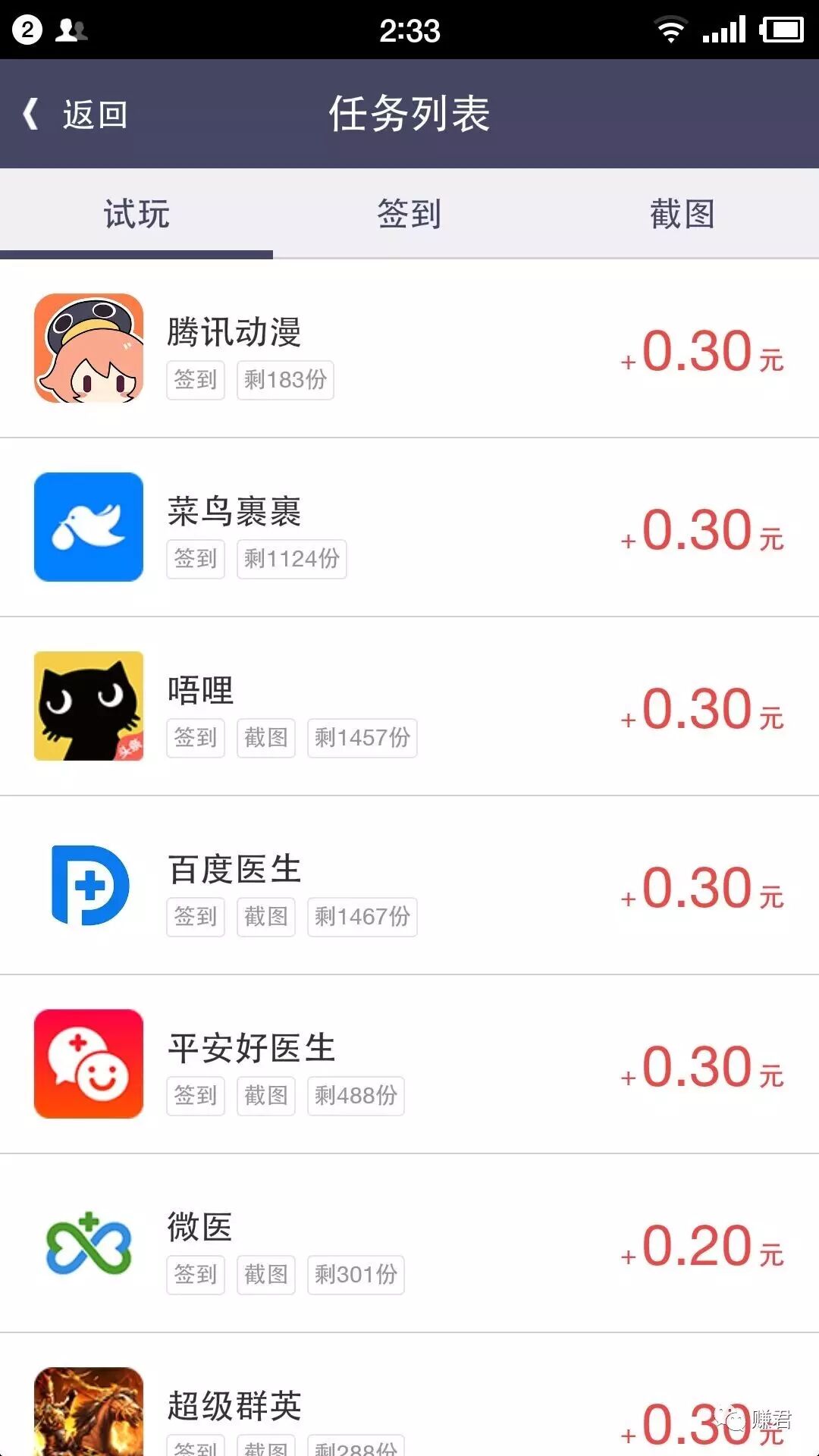Open the 平安好医生 task
Viewport: 819px width, 1456px height.
[x=409, y=1065]
